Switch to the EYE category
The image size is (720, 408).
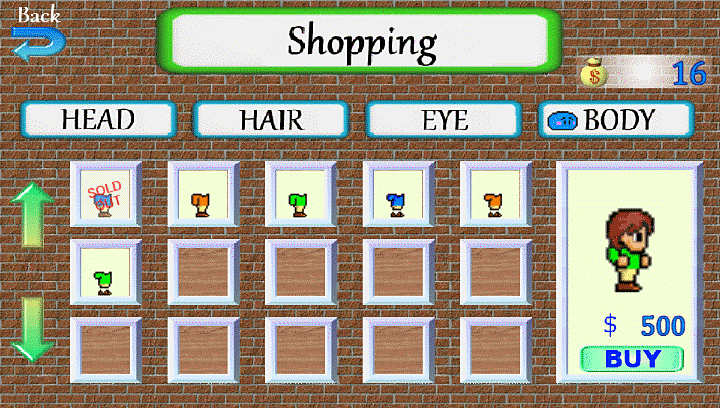click(x=444, y=120)
